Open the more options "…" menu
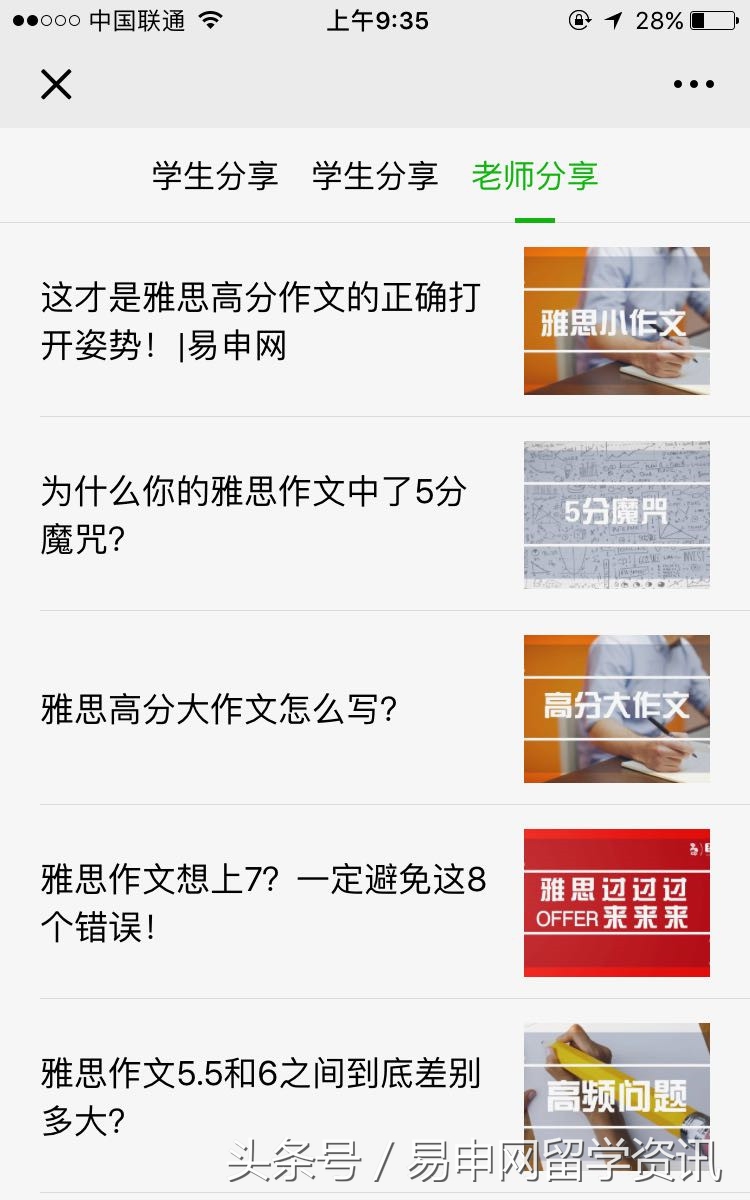This screenshot has width=750, height=1200. 694,84
